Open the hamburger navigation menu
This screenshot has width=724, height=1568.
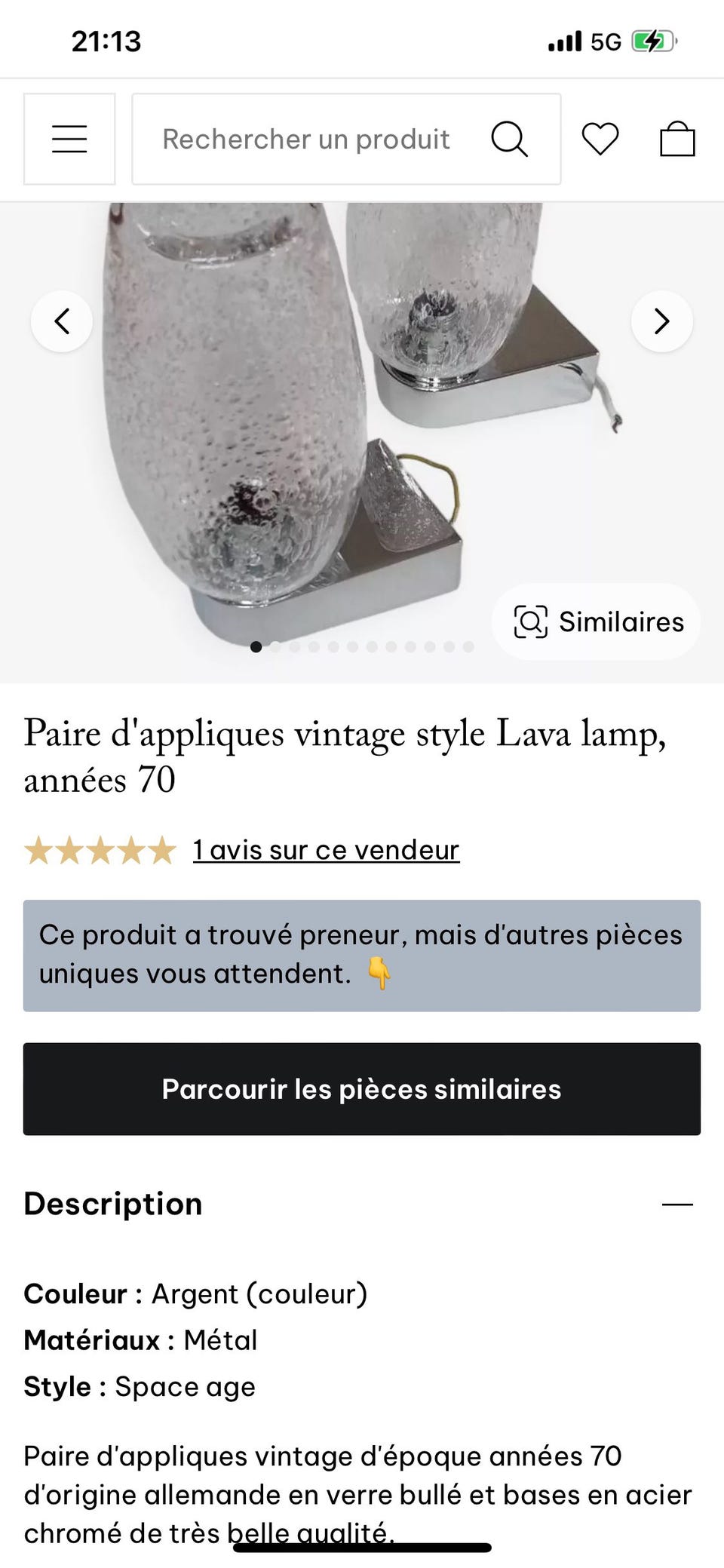(69, 139)
